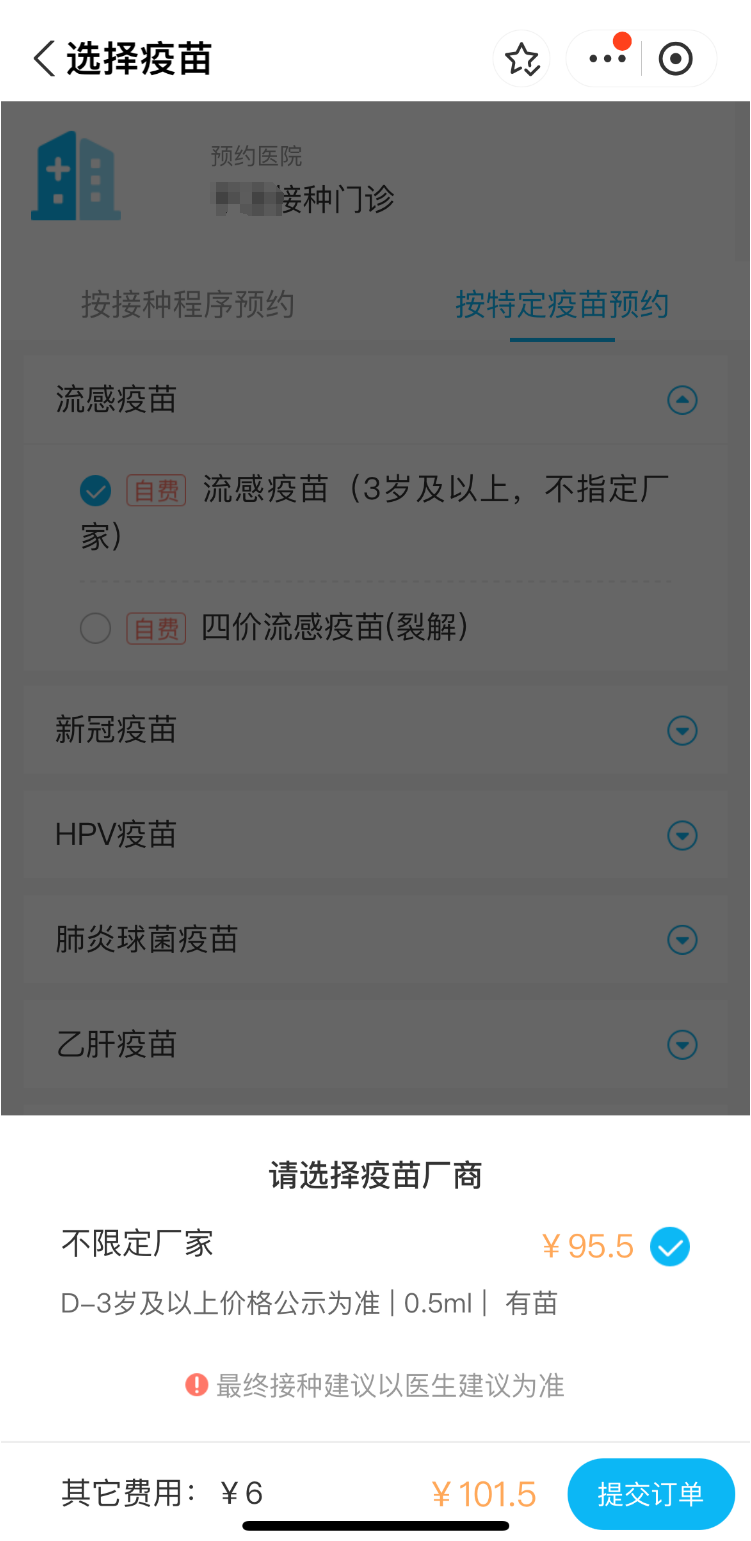Collapse the 流感疫苗 section
751x1541 pixels.
tap(682, 401)
